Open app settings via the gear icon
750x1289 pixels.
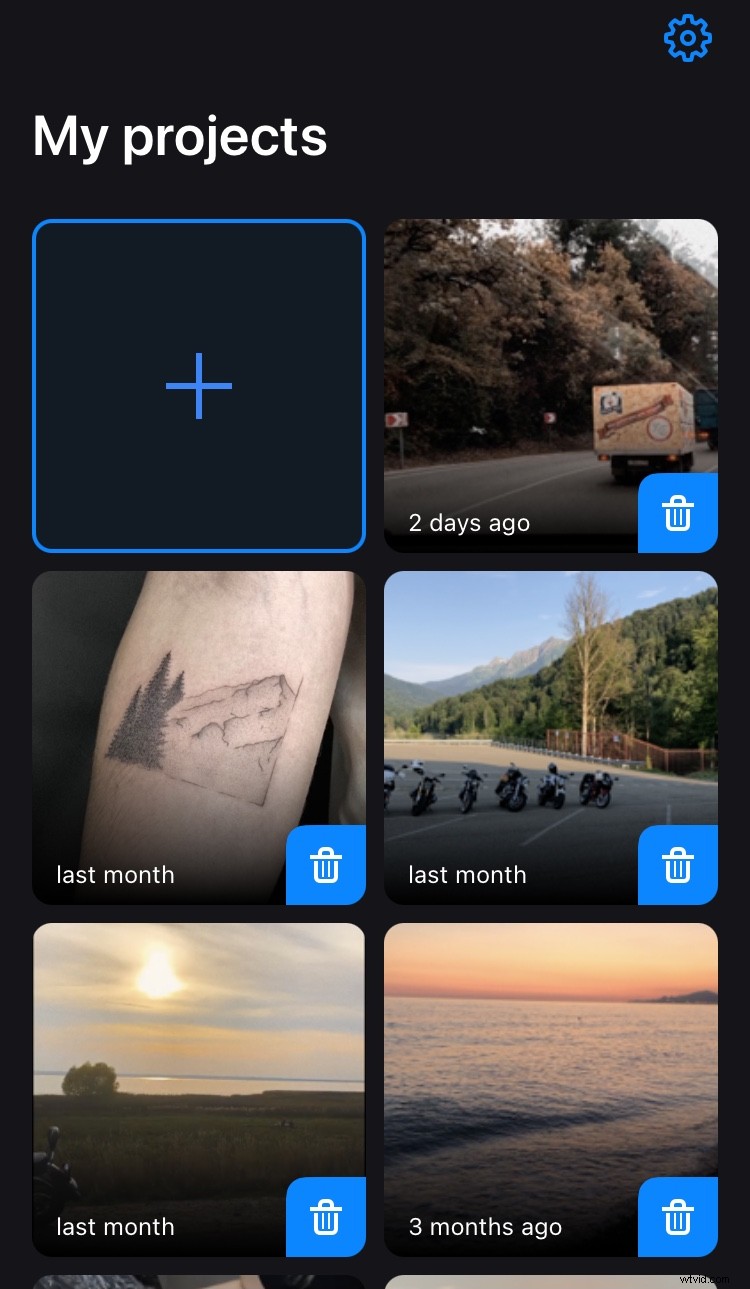(687, 39)
